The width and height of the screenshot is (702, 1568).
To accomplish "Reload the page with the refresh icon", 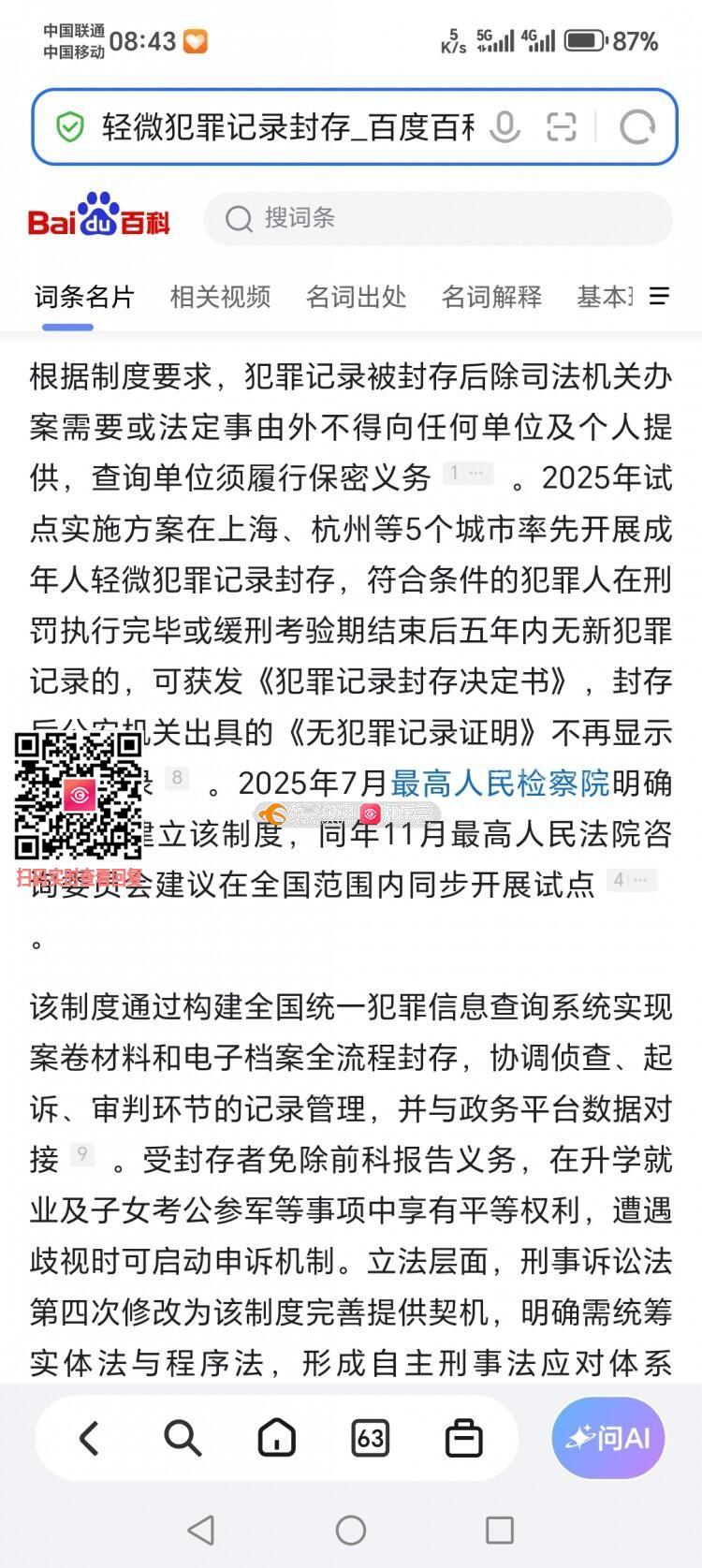I will (x=637, y=126).
